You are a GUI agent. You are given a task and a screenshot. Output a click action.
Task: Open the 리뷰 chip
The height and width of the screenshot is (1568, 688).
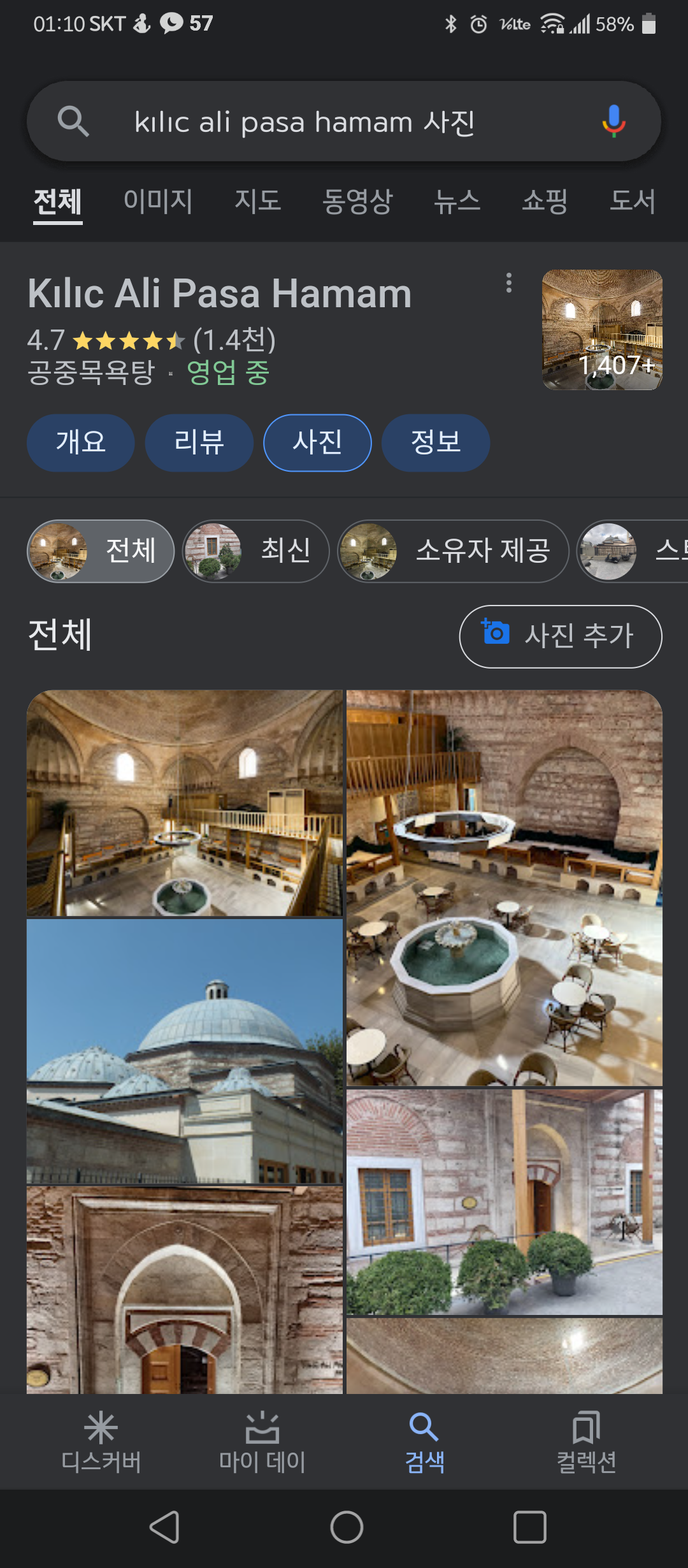pos(199,442)
